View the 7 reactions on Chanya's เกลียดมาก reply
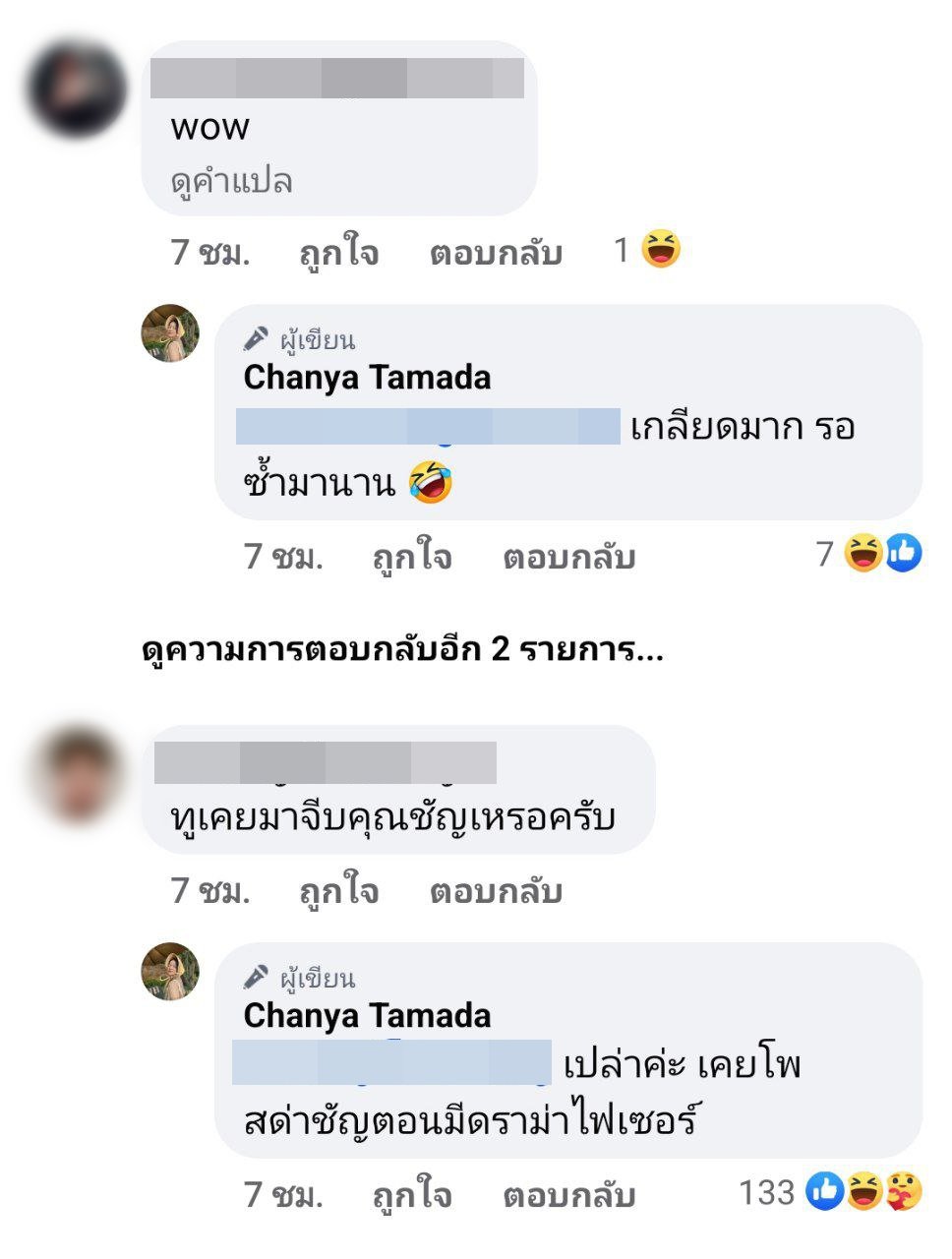Screen dimensions: 952x1259 (x=869, y=554)
